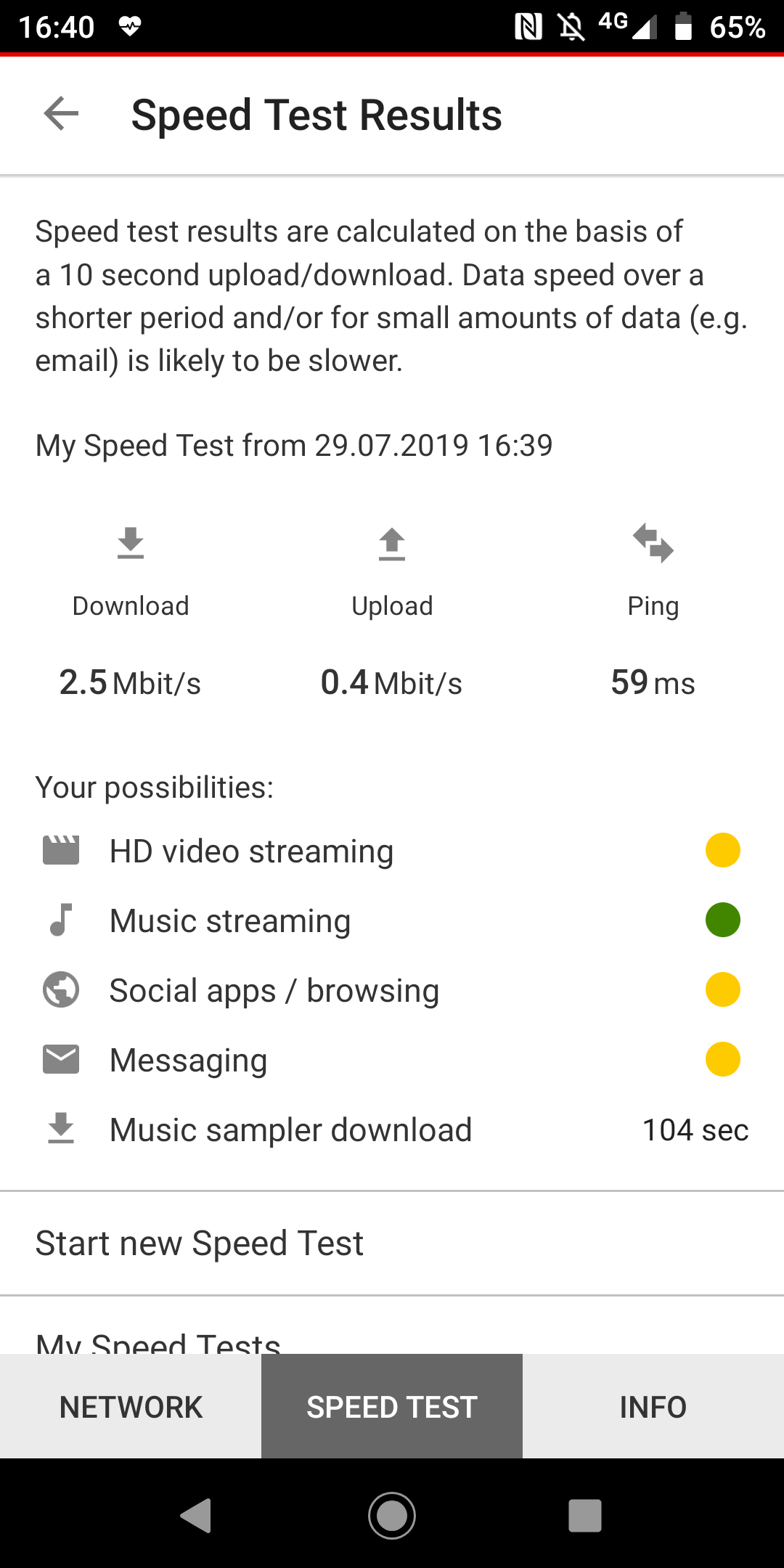Image resolution: width=784 pixels, height=1568 pixels.
Task: Select the Speed Test tab
Action: pos(392,1406)
